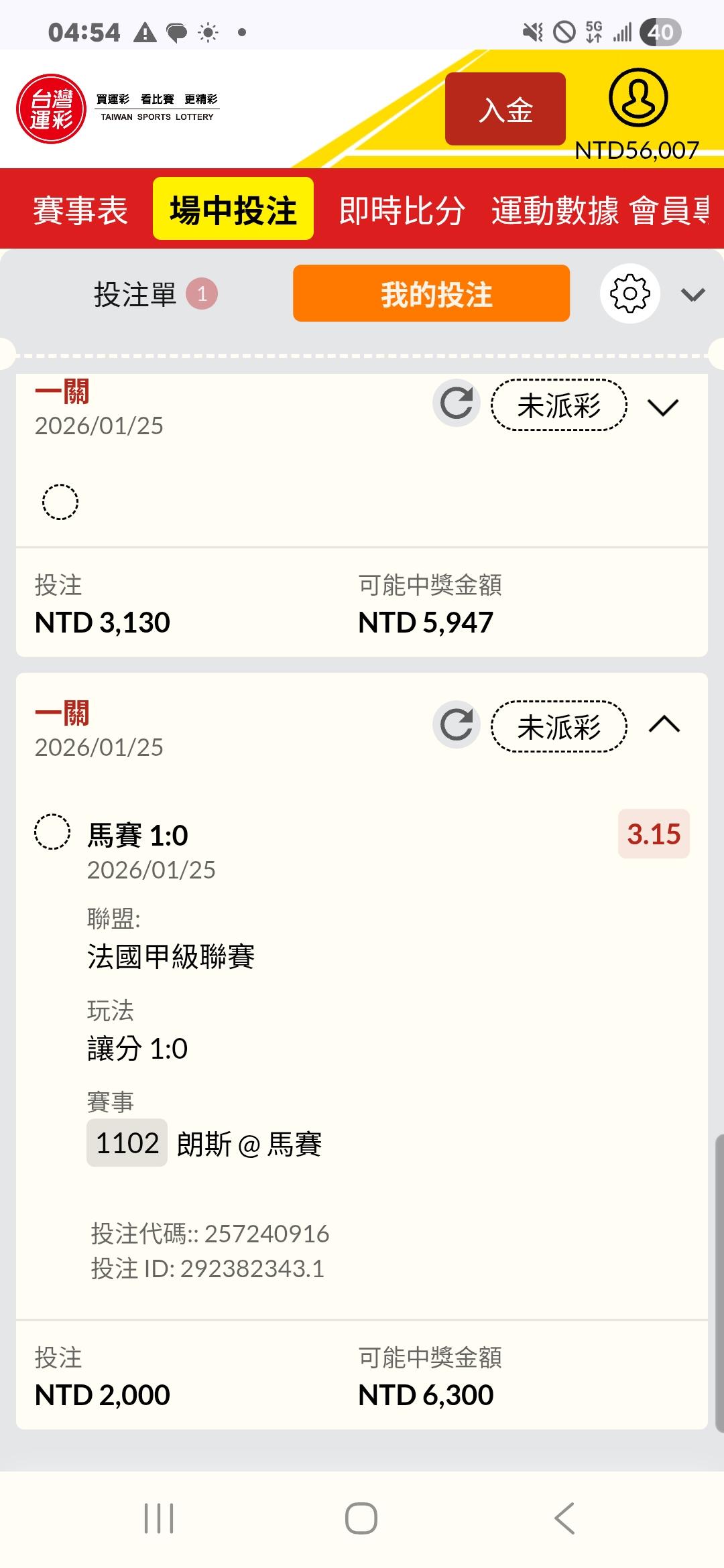Collapse the bet slip panel chevron
Screen dimensions: 724x1568
click(x=692, y=295)
